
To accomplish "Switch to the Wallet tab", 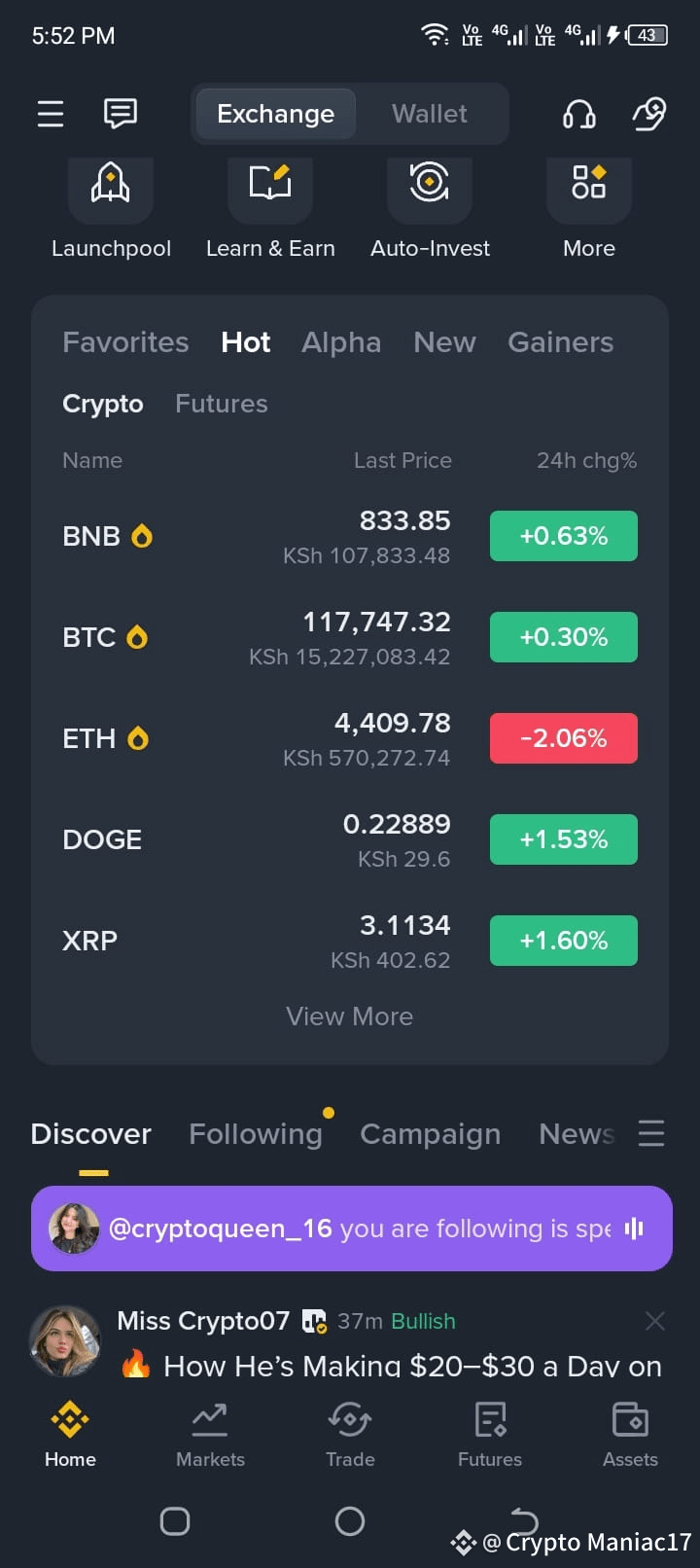I will tap(429, 114).
